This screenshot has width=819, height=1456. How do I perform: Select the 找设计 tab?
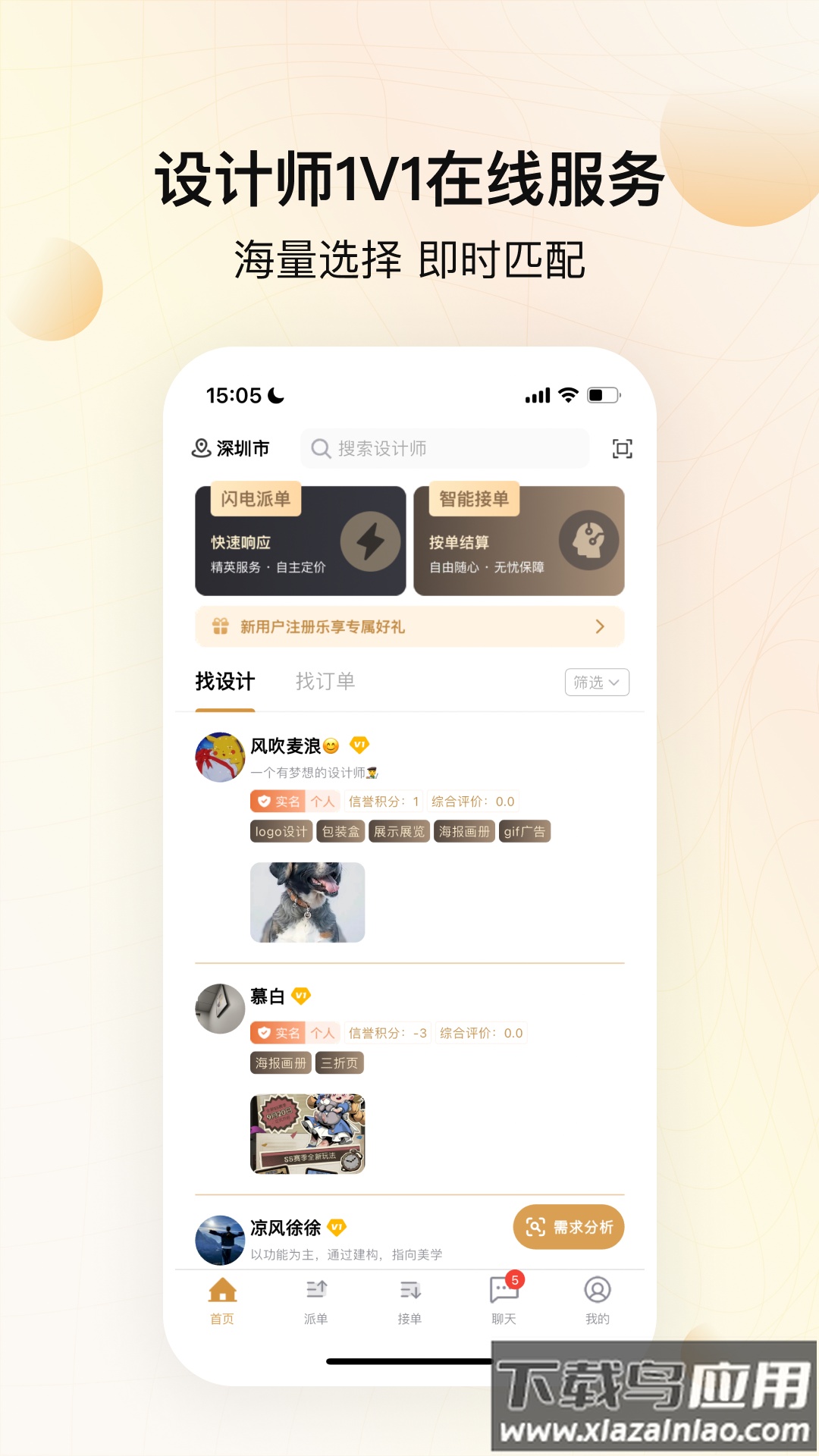tap(225, 682)
